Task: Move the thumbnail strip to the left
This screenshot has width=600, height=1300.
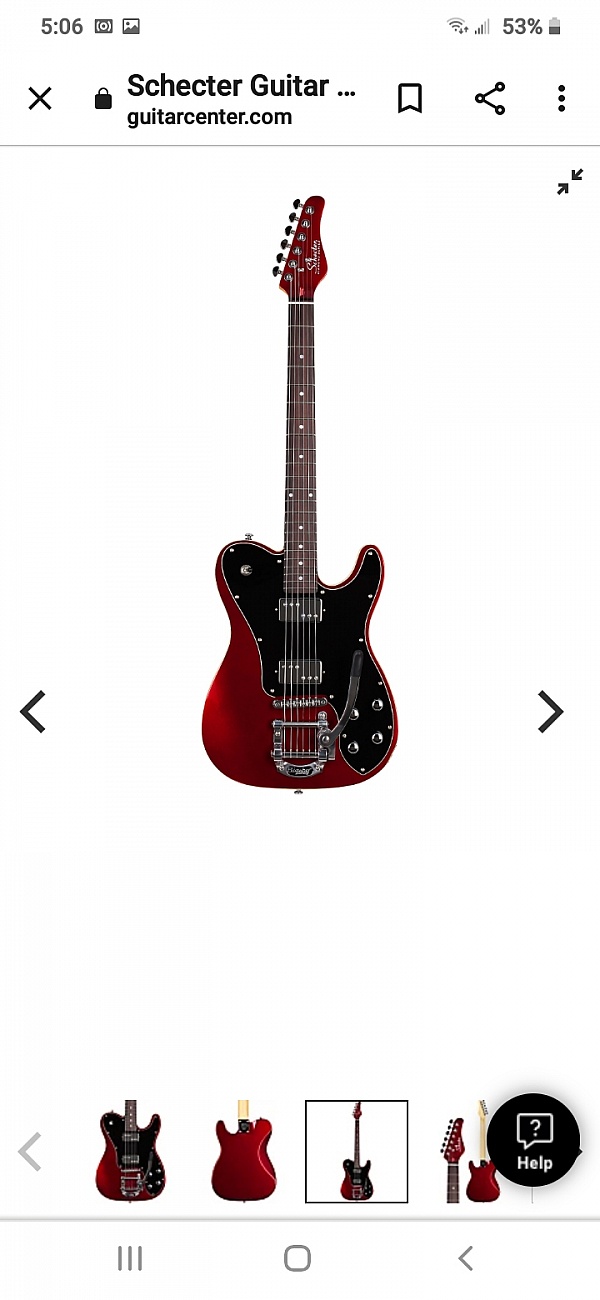Action: (x=31, y=1152)
